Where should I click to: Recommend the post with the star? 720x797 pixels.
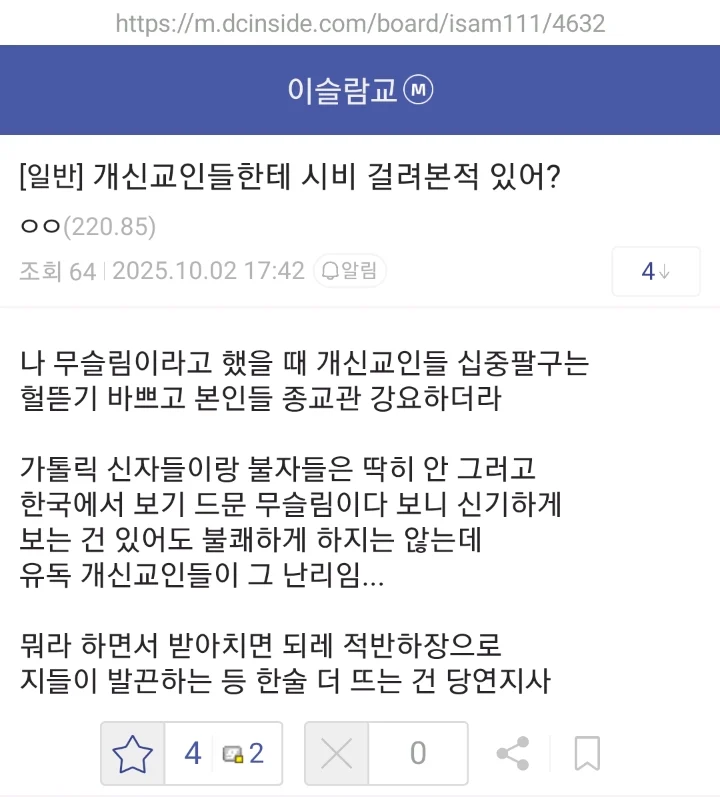132,753
